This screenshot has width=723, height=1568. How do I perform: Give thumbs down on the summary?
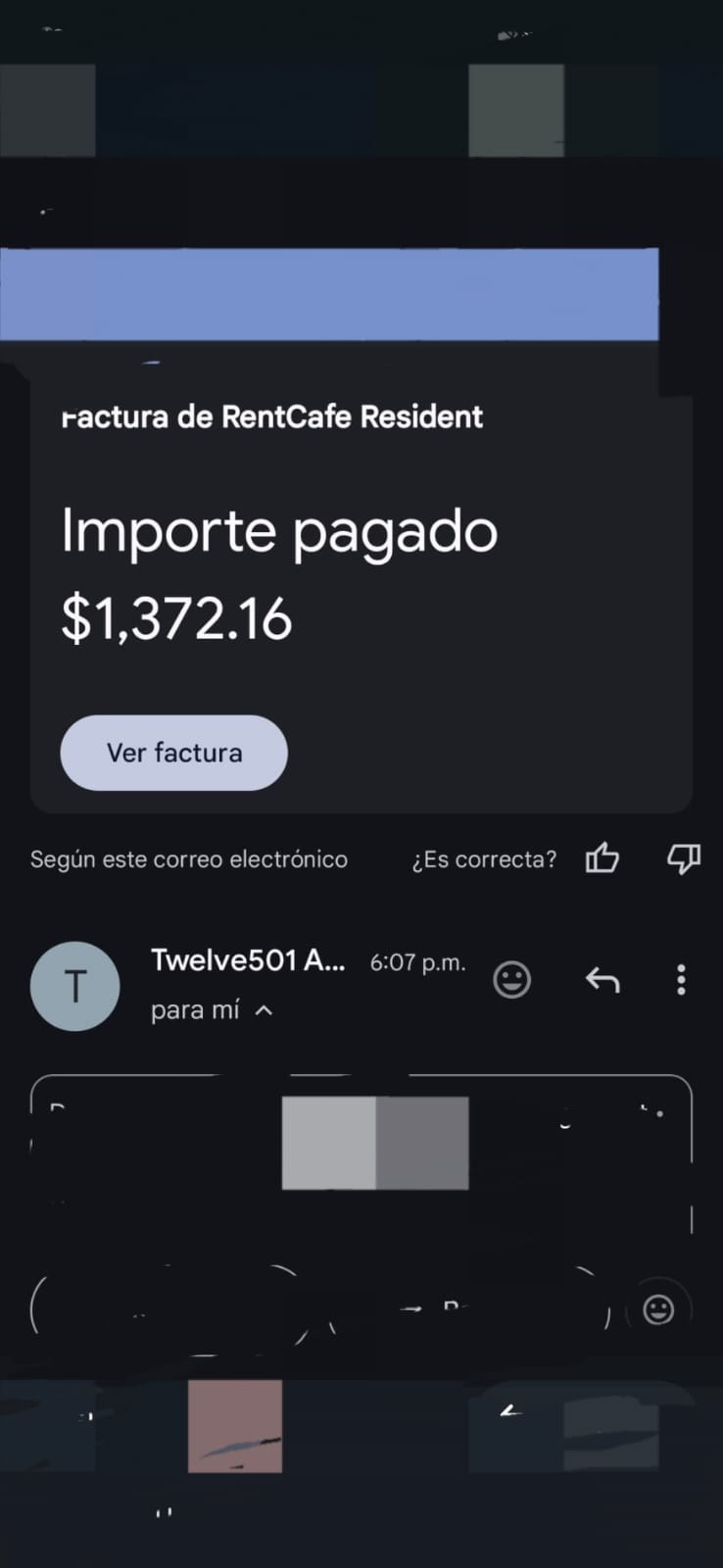click(683, 858)
